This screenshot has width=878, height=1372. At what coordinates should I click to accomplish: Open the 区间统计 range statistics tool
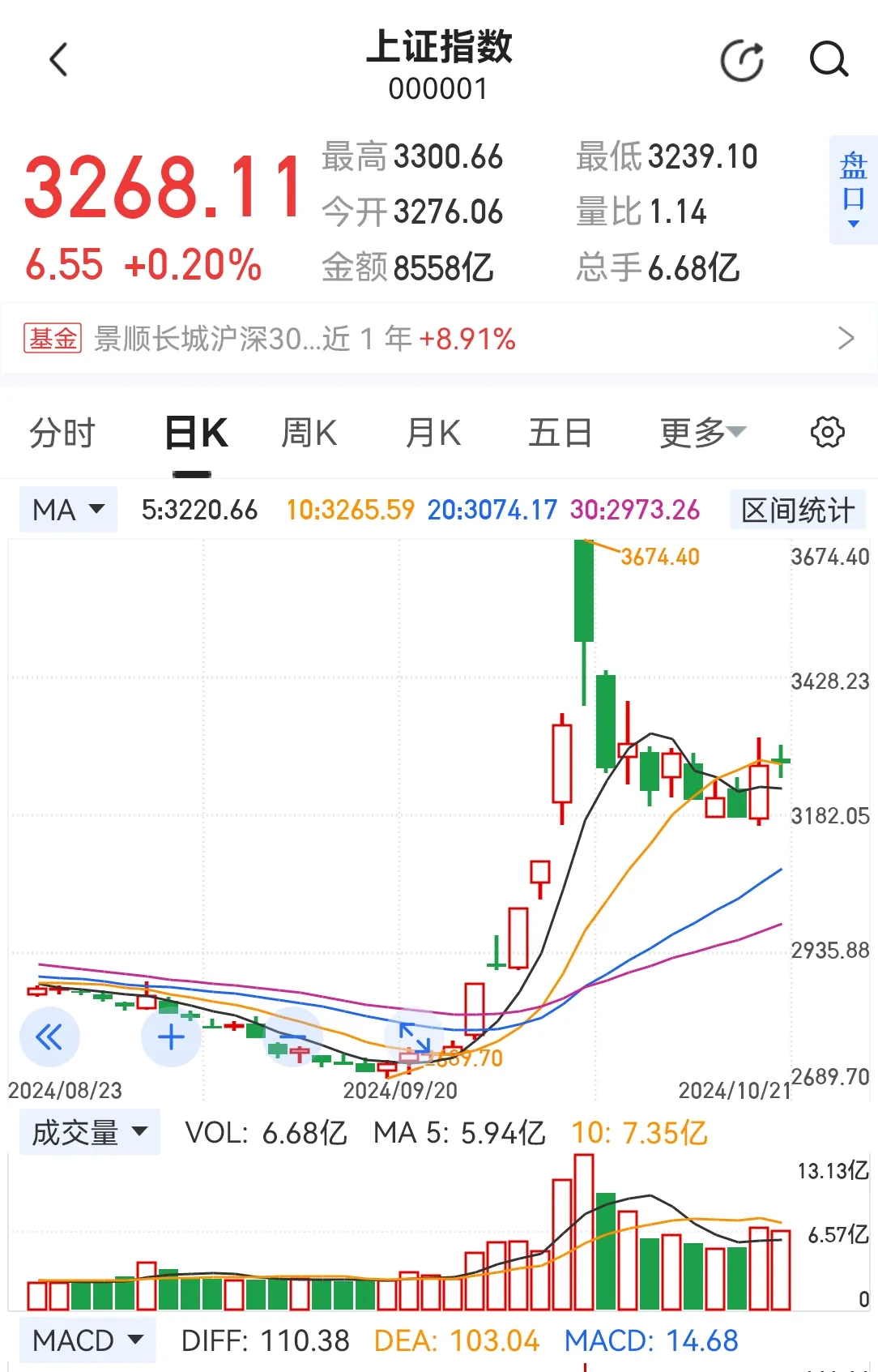tap(797, 510)
